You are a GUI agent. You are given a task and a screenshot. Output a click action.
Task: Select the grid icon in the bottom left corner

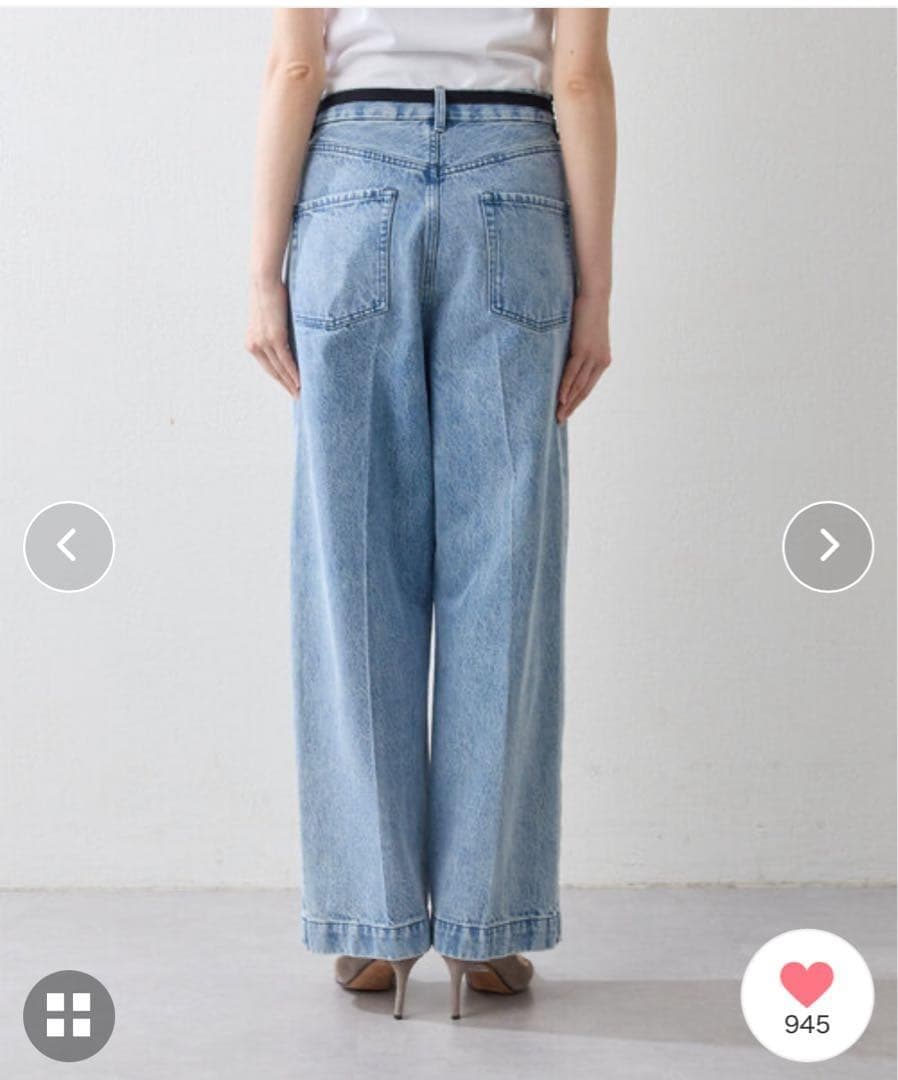(68, 1012)
